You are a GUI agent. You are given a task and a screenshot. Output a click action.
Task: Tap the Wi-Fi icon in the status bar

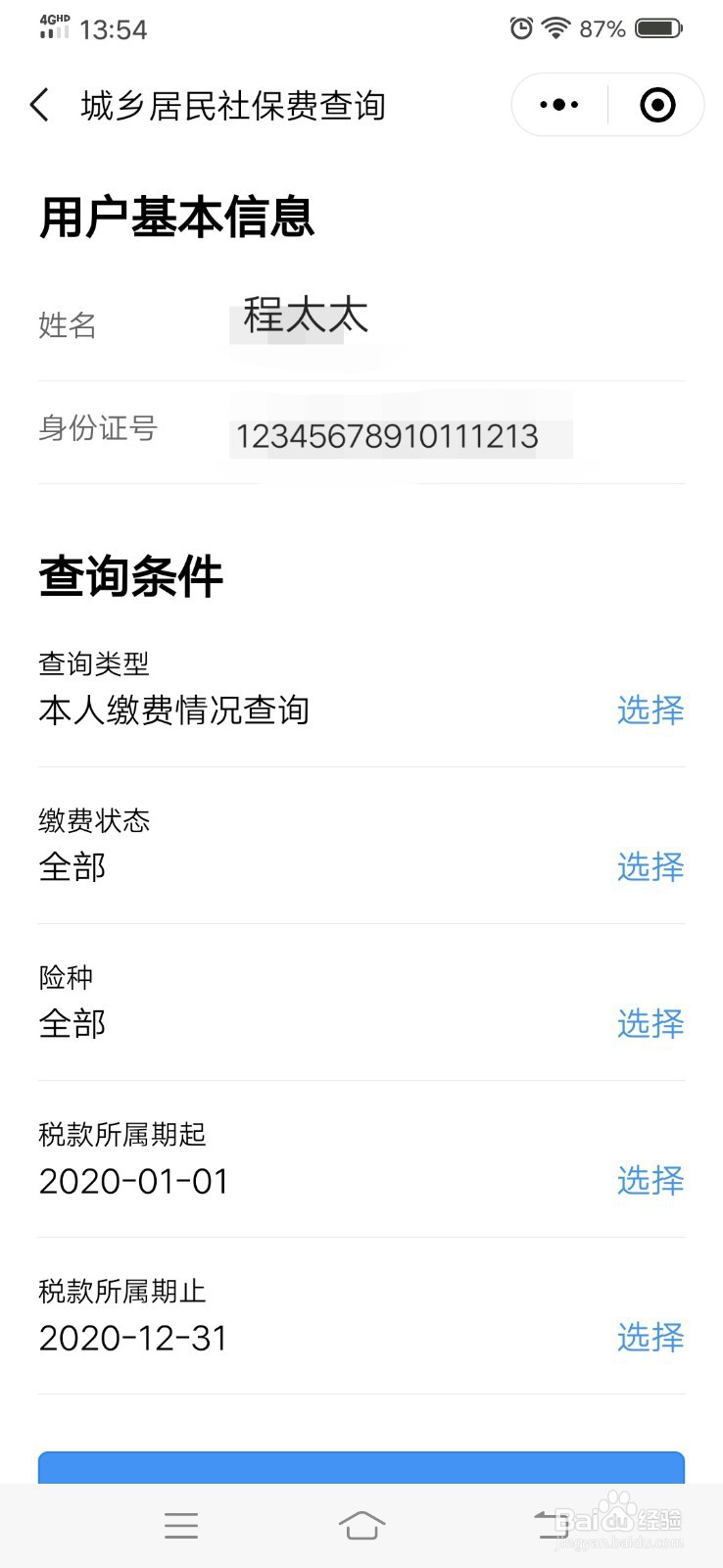[x=555, y=27]
